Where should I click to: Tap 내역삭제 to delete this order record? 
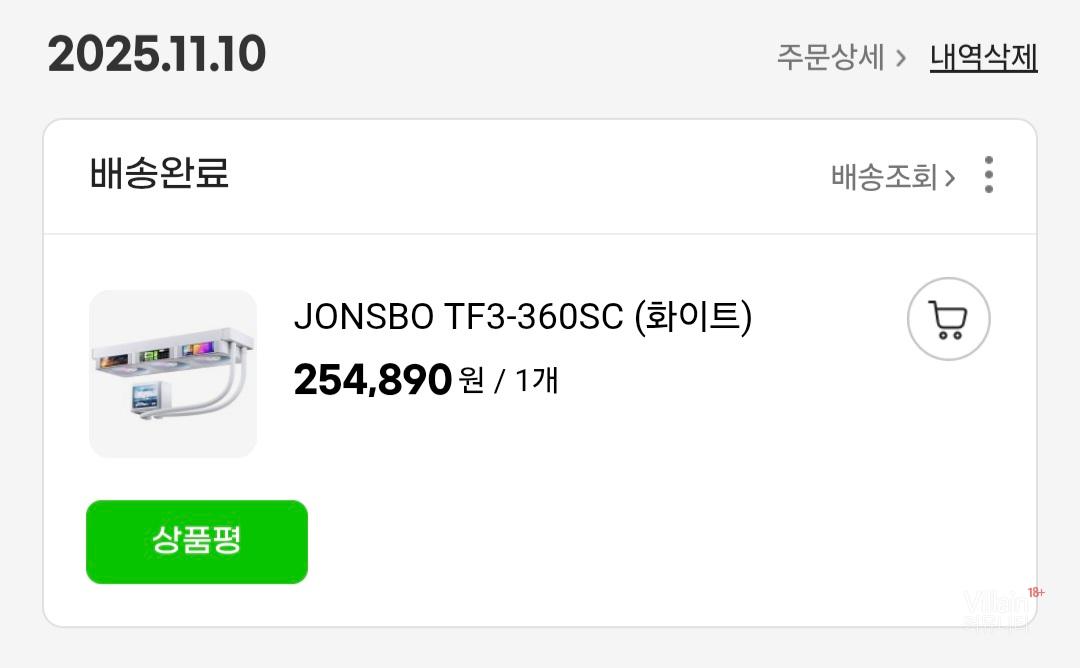pyautogui.click(x=983, y=57)
